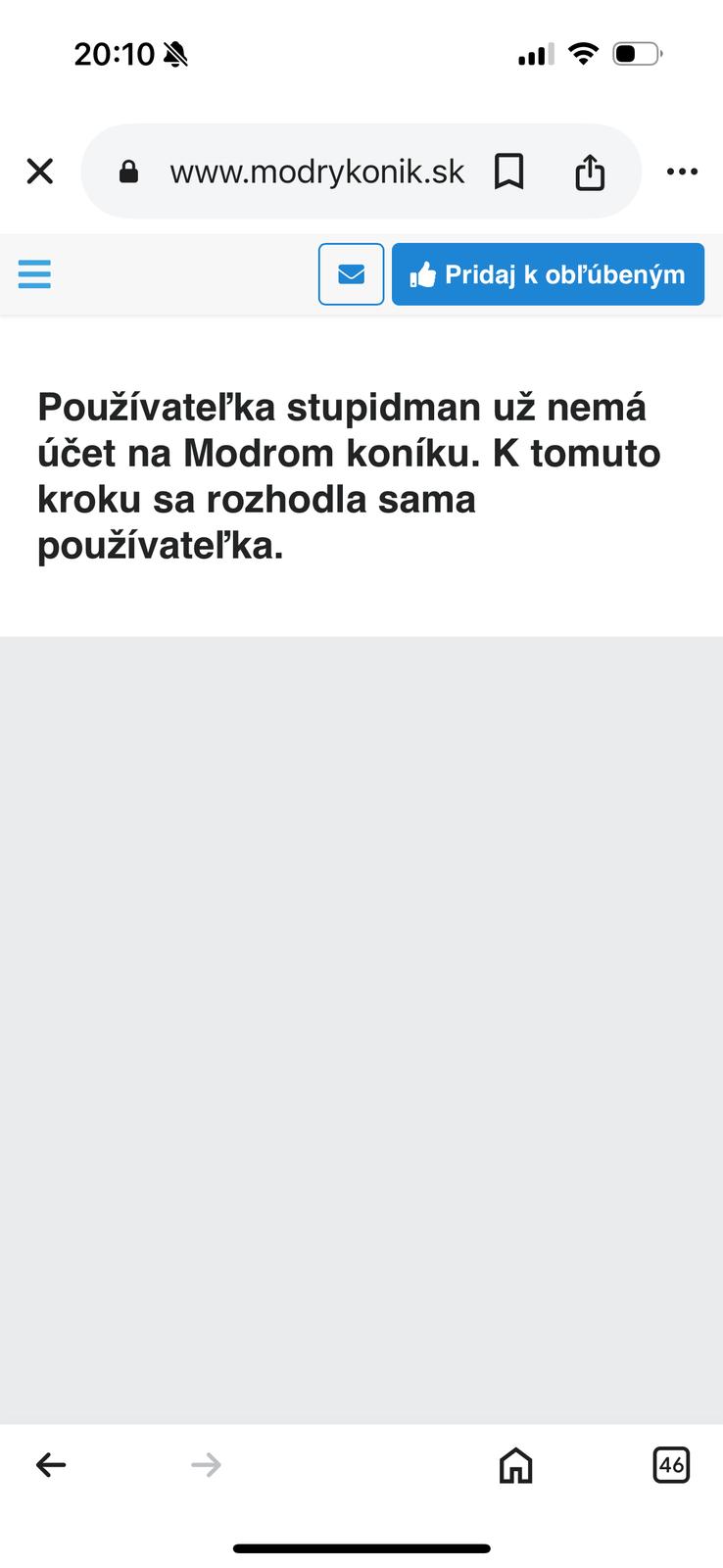Go to the browser home page
This screenshot has width=723, height=1568.
515,1466
